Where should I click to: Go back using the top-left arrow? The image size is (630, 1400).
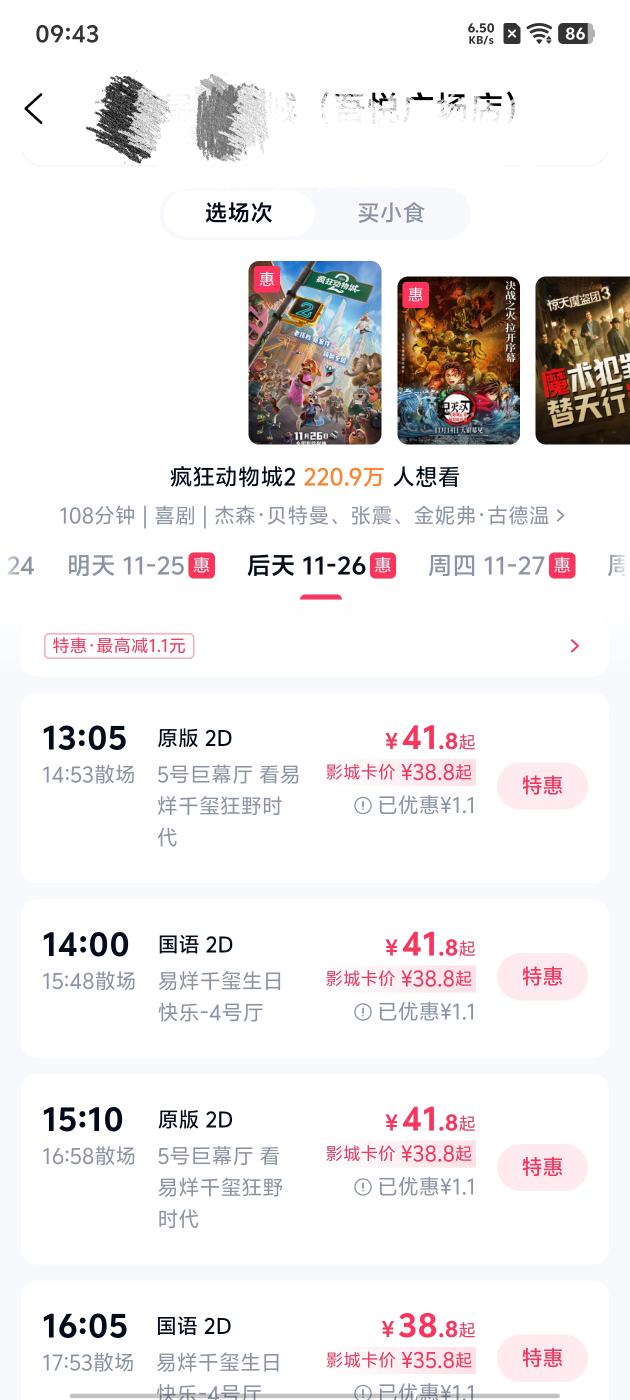(x=34, y=108)
